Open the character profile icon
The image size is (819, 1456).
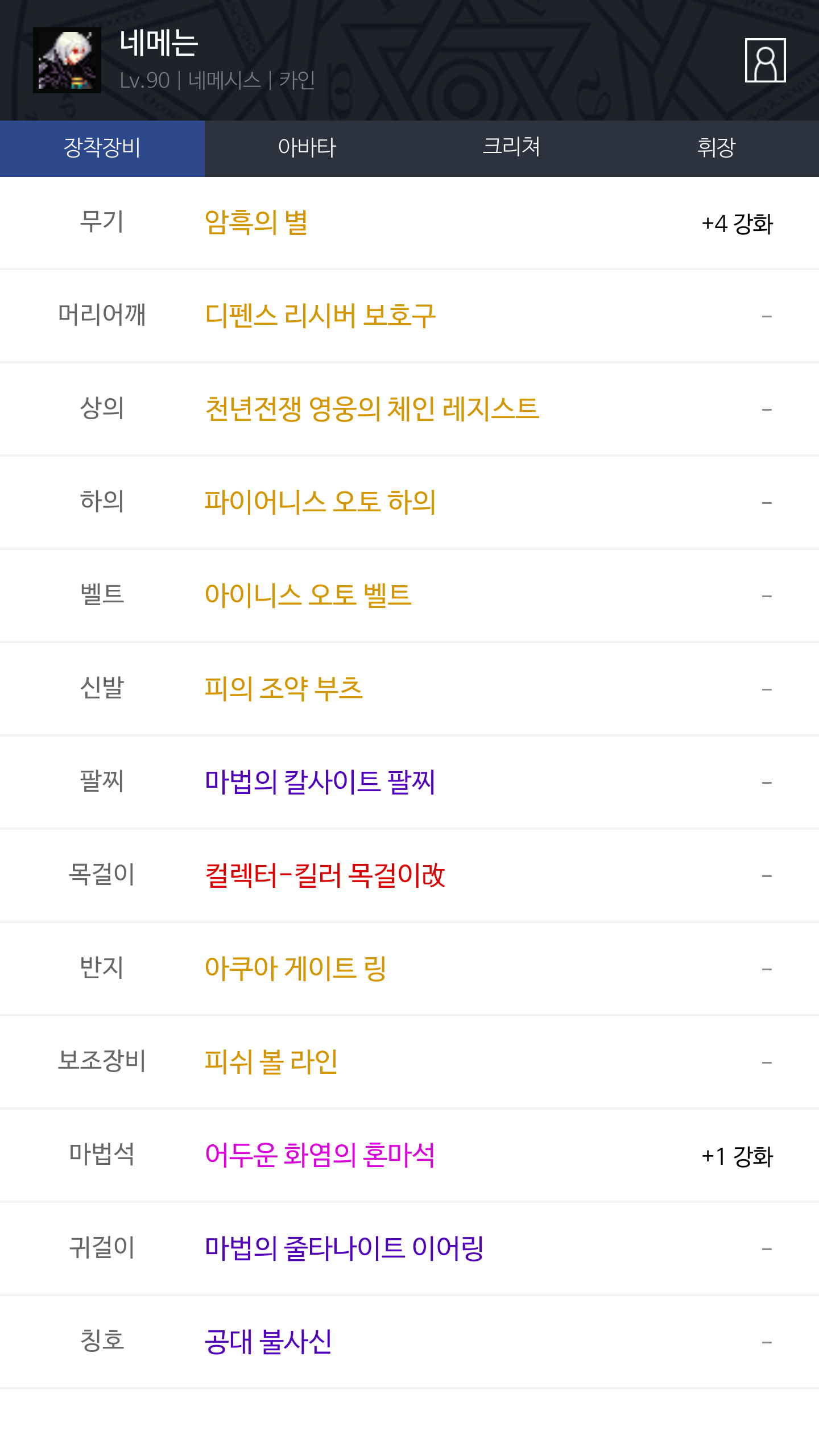pyautogui.click(x=765, y=60)
